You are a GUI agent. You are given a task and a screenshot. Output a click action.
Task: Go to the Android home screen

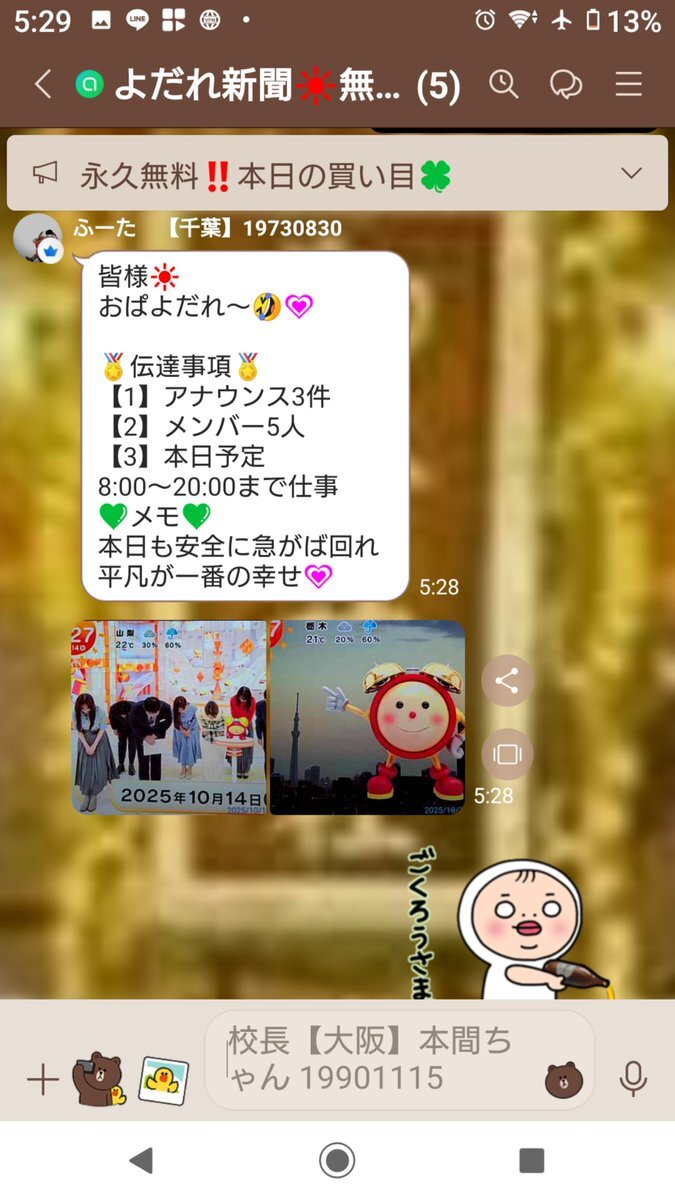click(x=337, y=1160)
